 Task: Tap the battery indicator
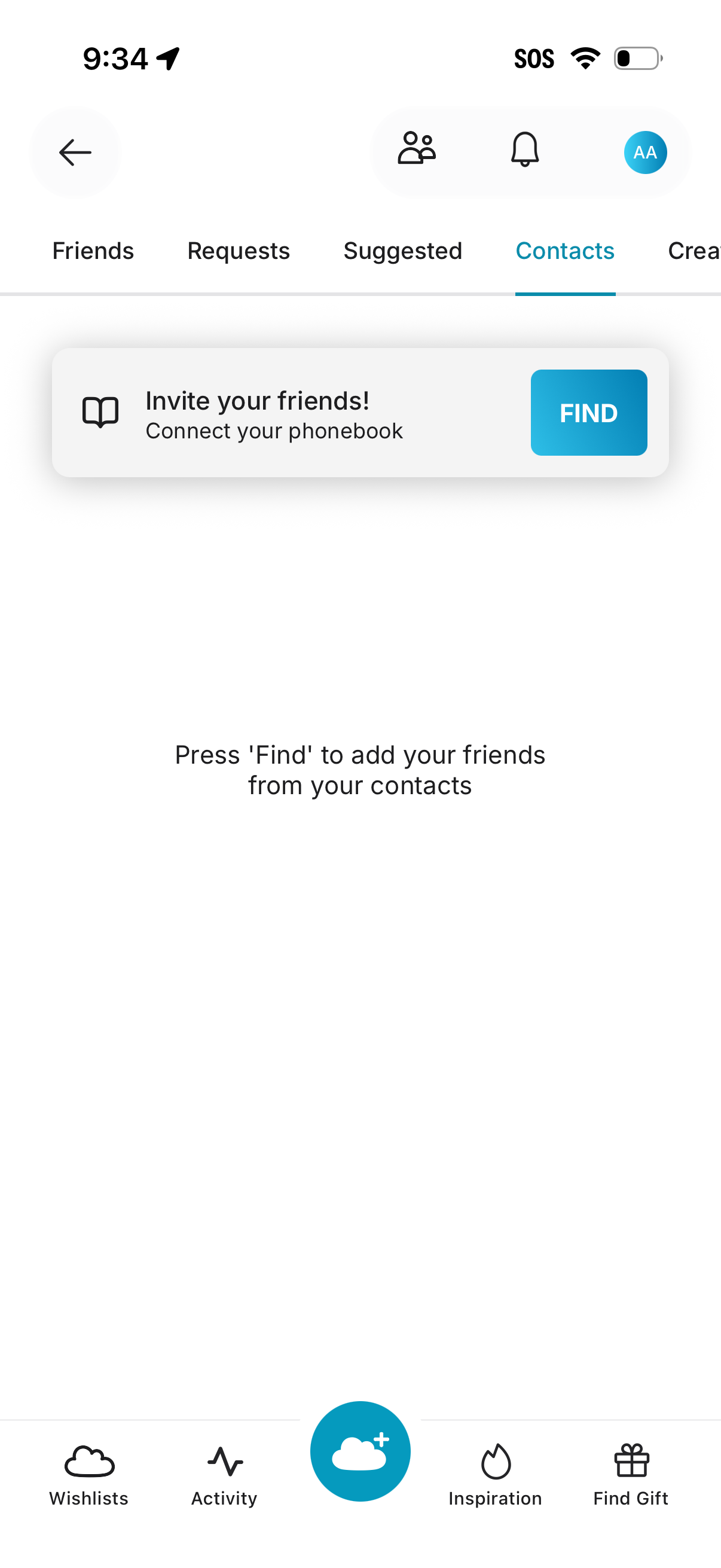634,58
